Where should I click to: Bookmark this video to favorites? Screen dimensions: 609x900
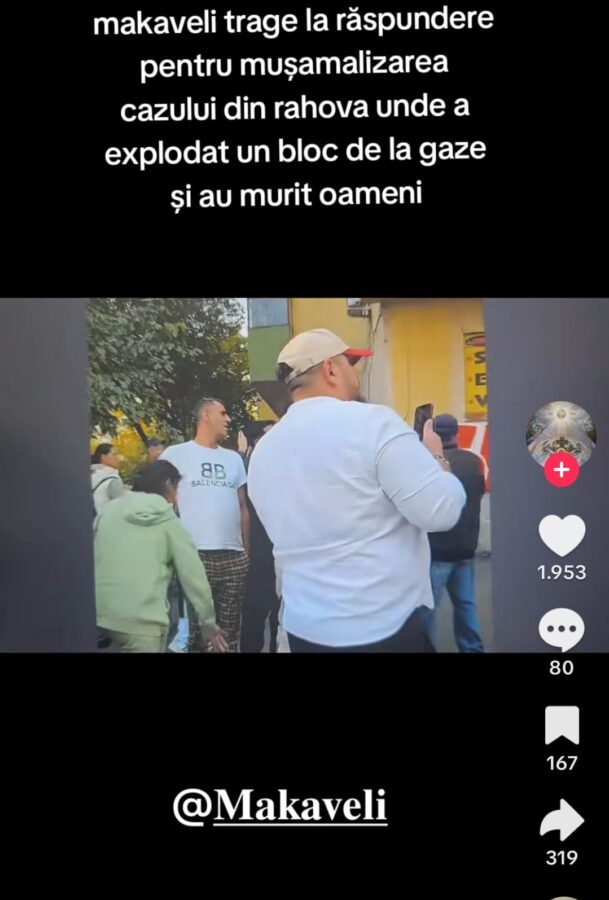click(562, 726)
